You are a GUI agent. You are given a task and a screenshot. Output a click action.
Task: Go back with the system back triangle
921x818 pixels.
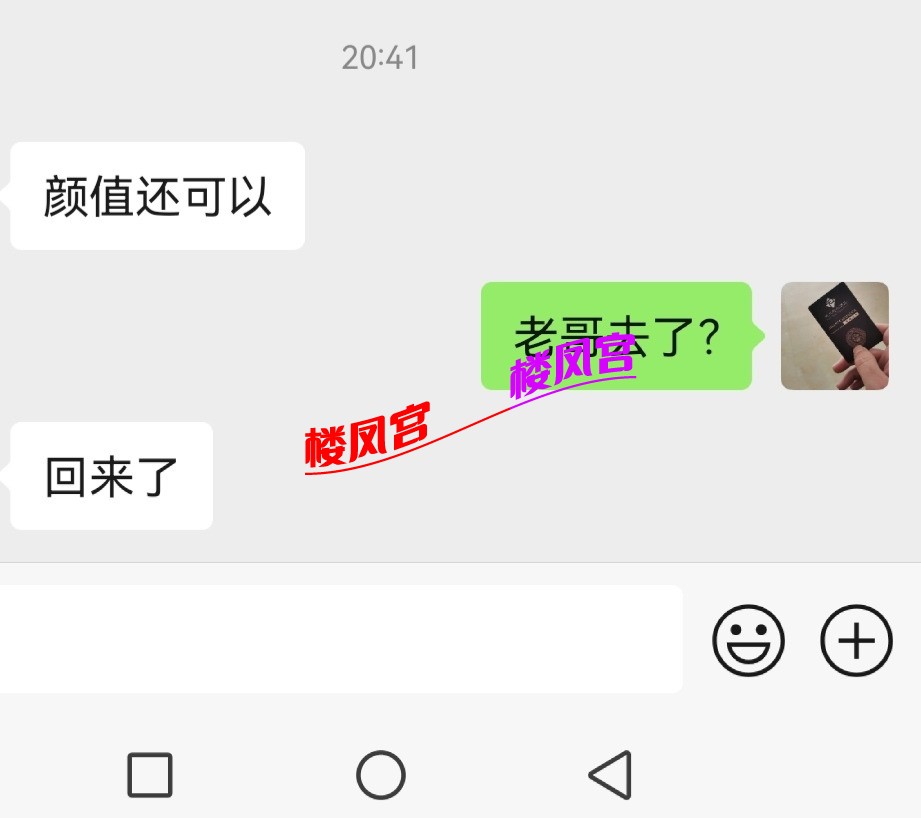[609, 774]
